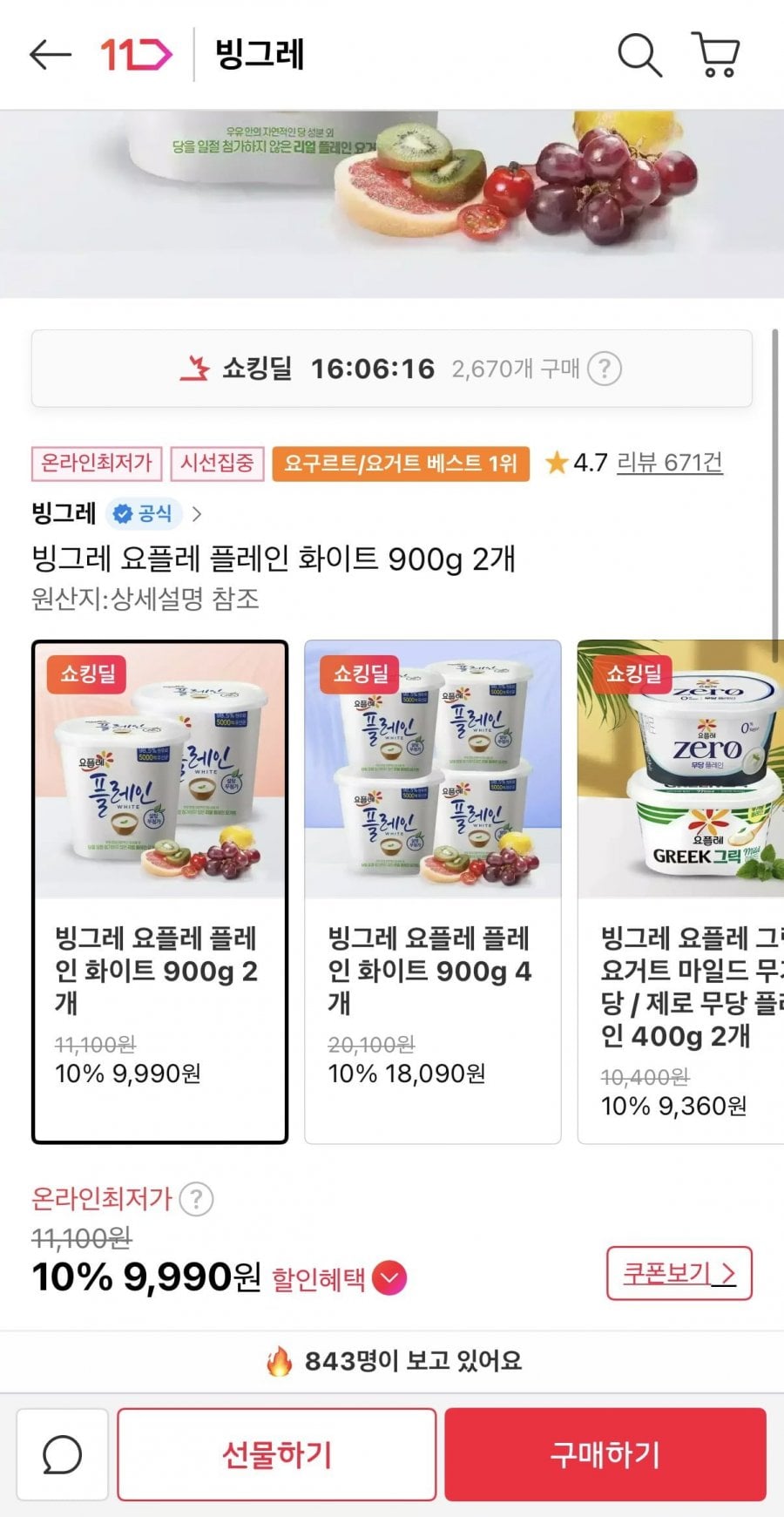784x1517 pixels.
Task: Open the search magnifier
Action: point(639,55)
